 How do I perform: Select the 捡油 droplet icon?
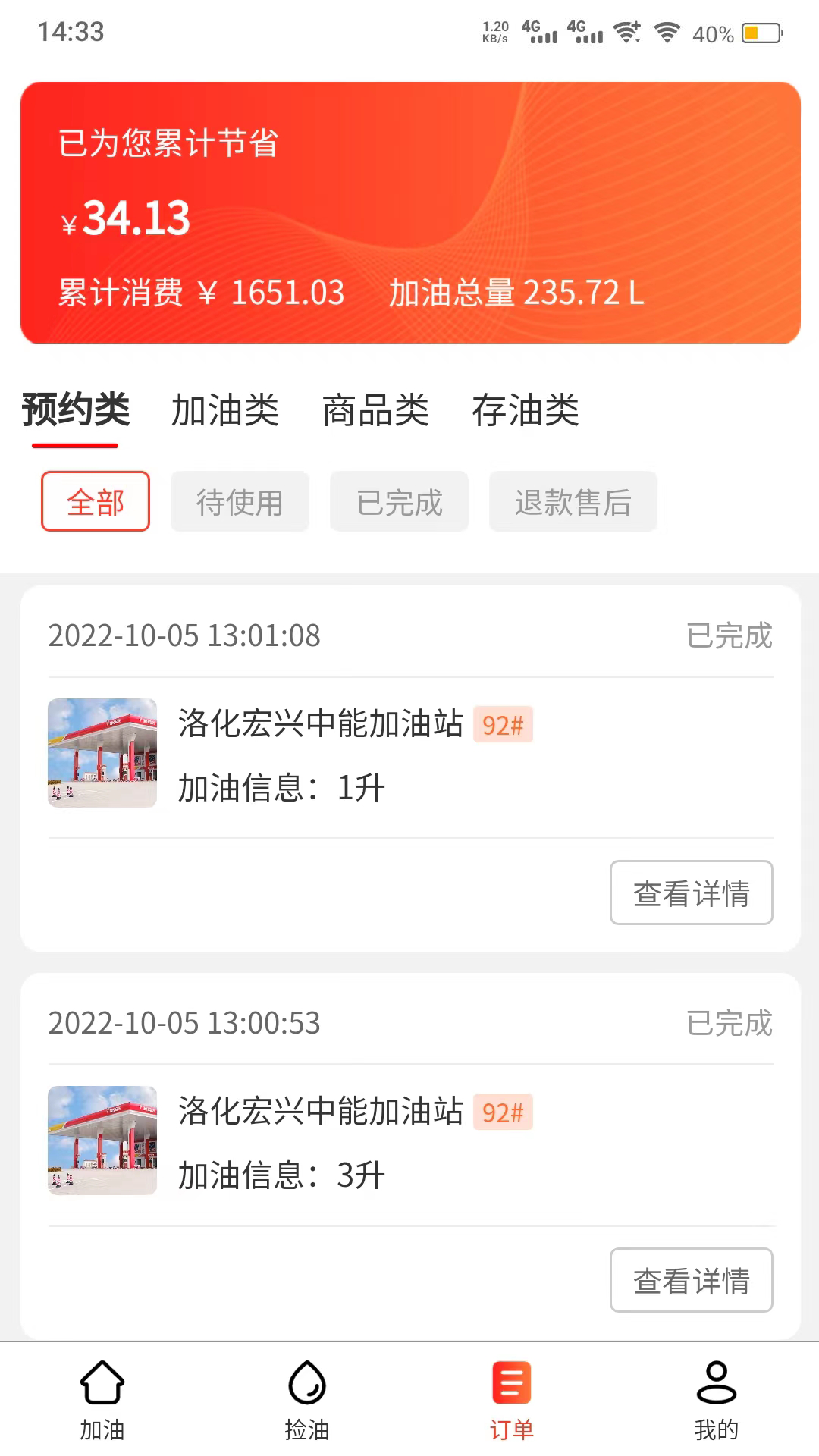tap(307, 1399)
